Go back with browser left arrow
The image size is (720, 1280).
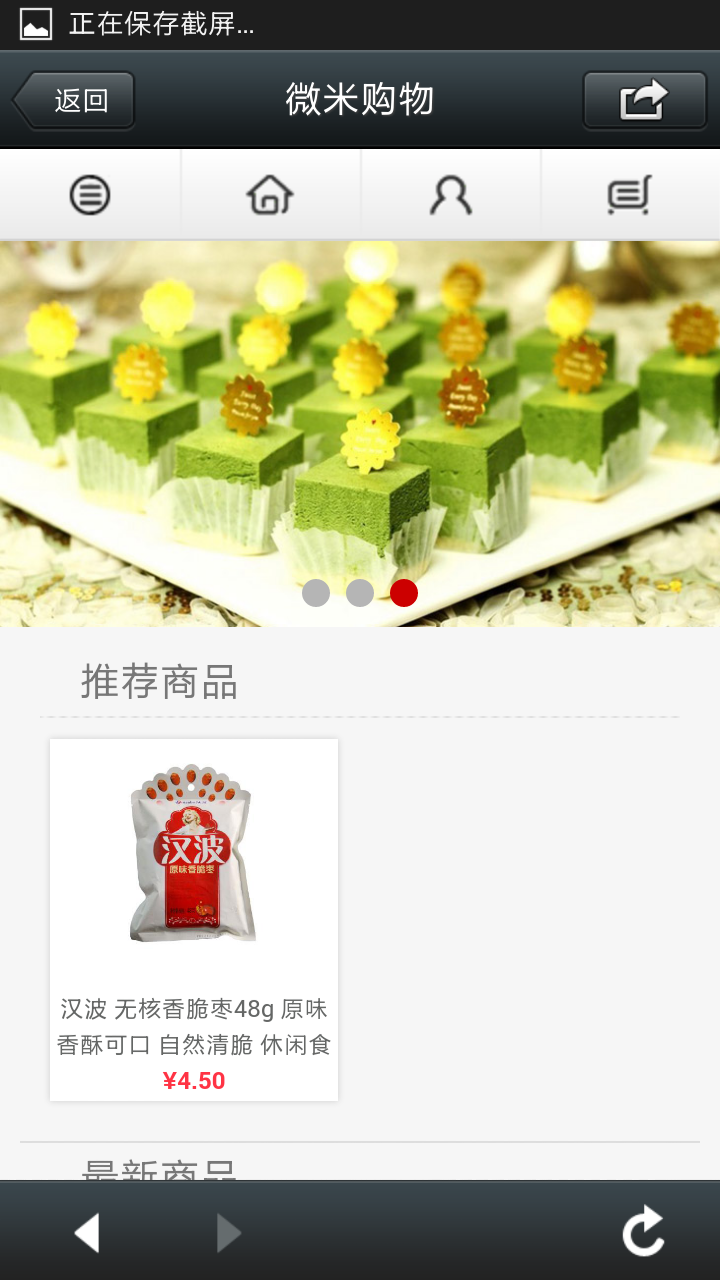88,1232
